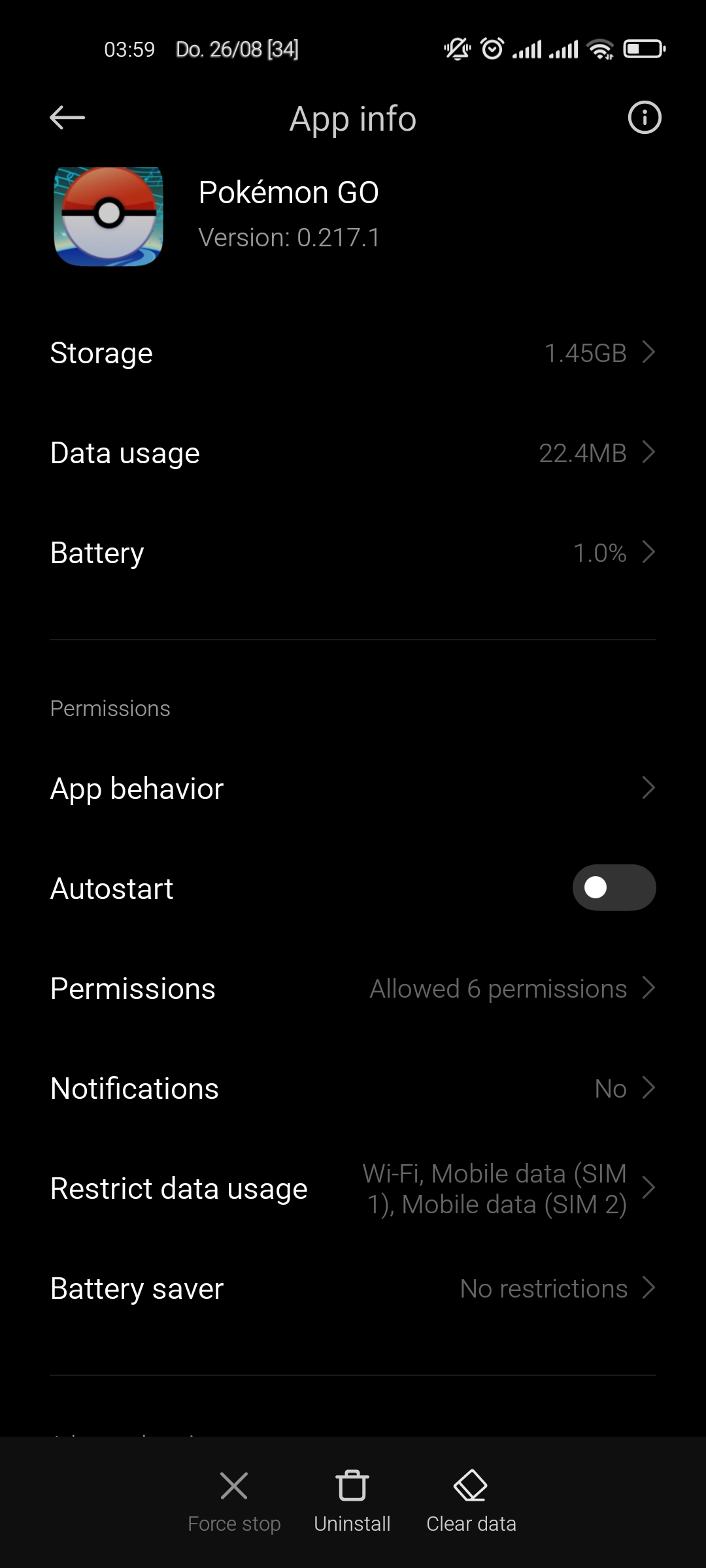Open Storage details for Pokémon GO
This screenshot has height=1568, width=706.
[353, 353]
